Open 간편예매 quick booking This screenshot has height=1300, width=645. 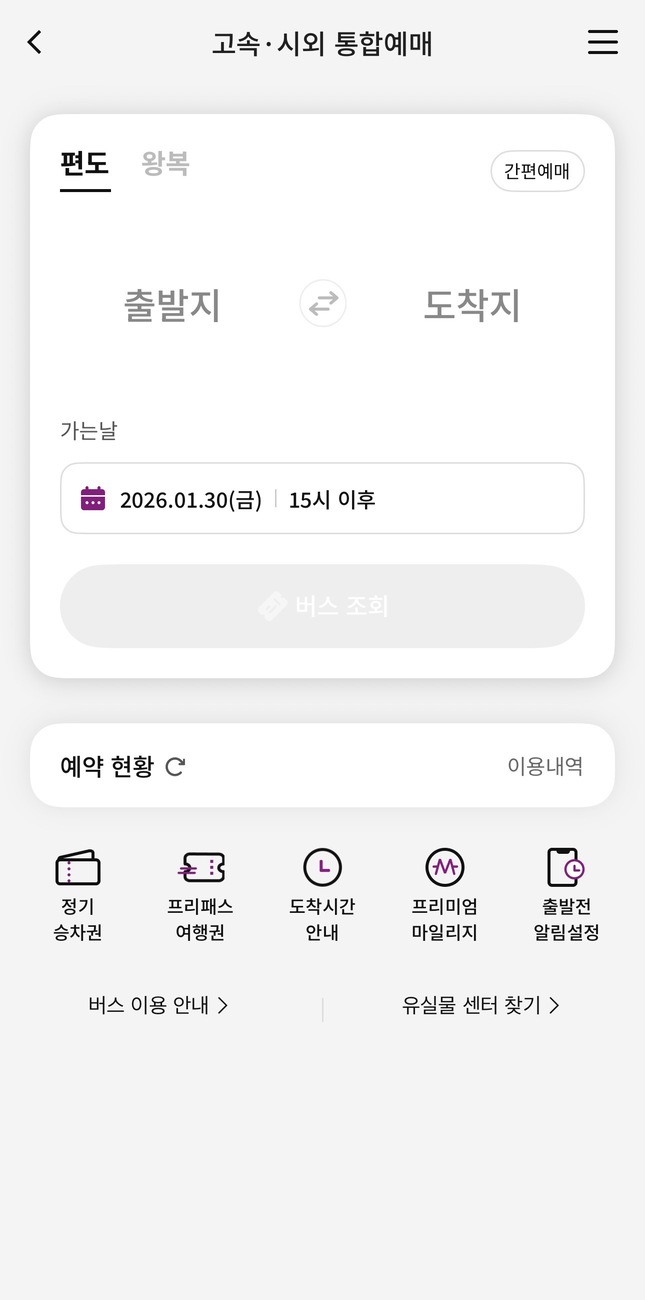pos(537,171)
